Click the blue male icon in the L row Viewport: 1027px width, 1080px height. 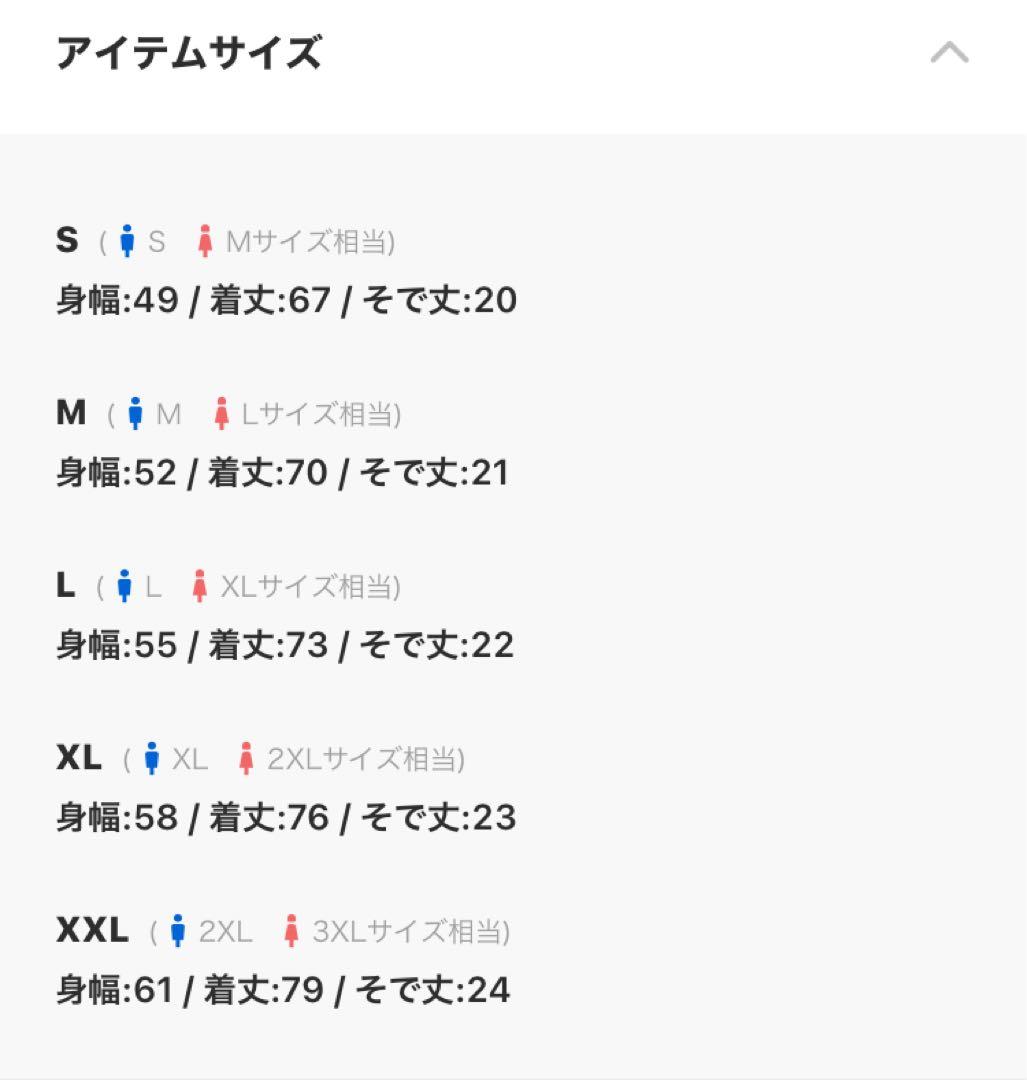126,585
